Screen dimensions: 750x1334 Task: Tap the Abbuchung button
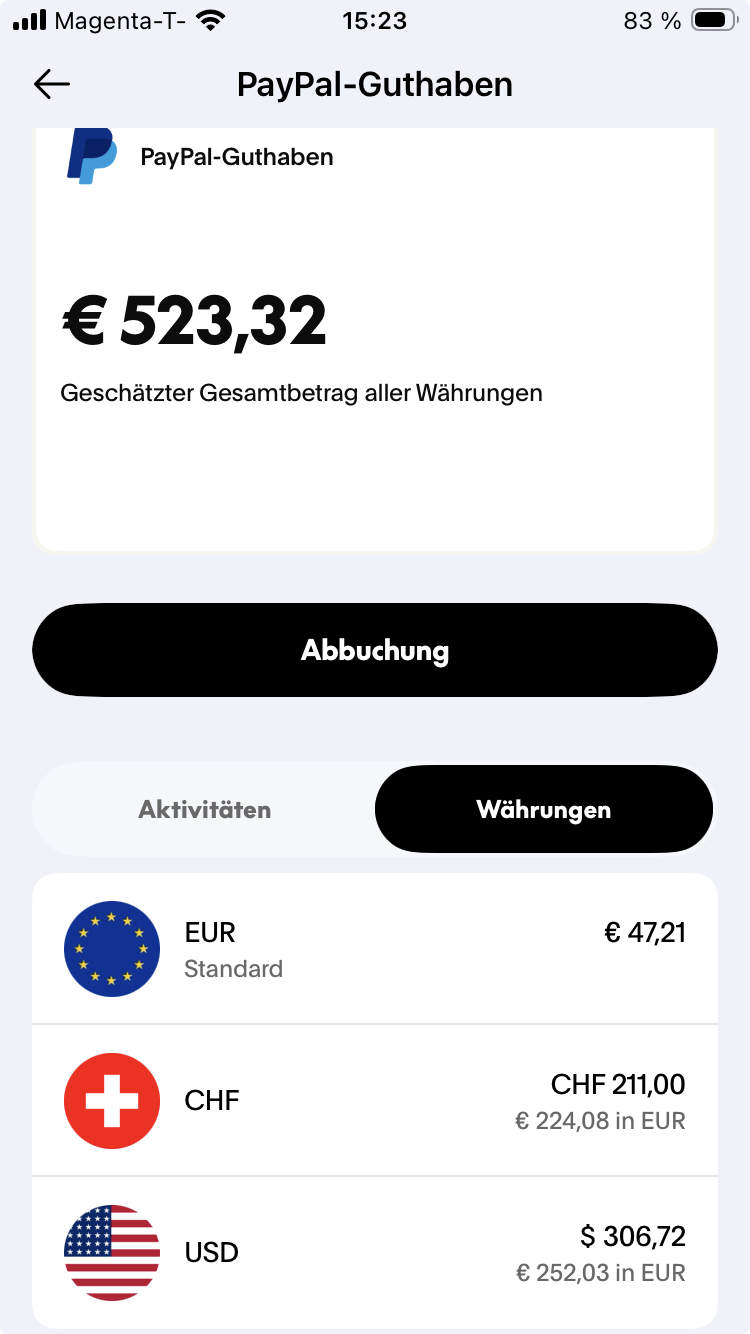[375, 651]
